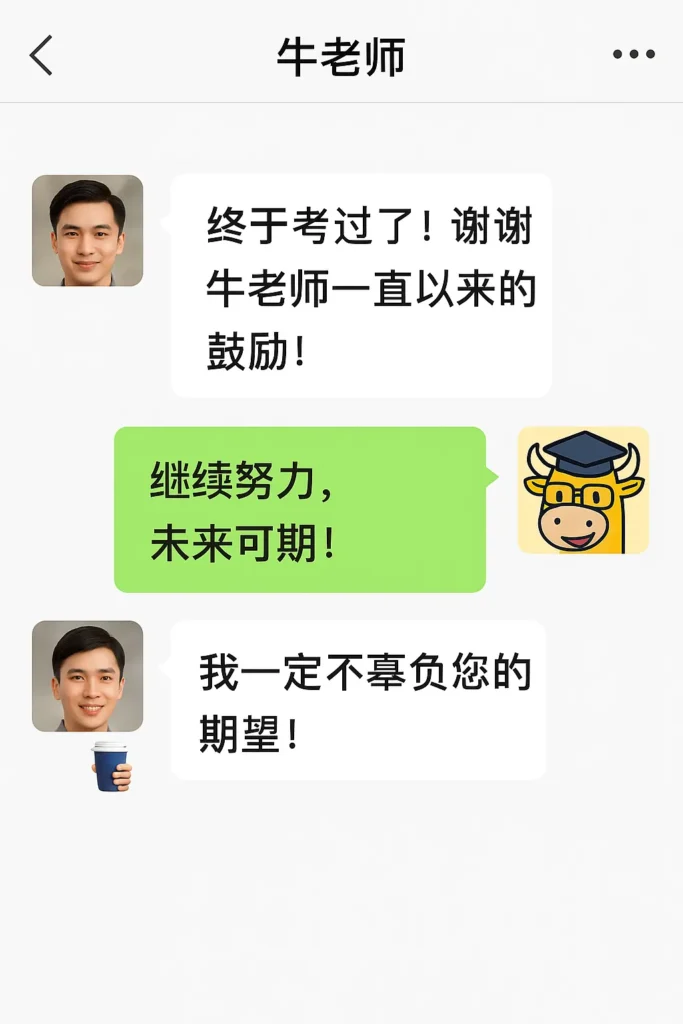Go back from the 牛老师 chat
The width and height of the screenshot is (683, 1024).
[x=41, y=56]
